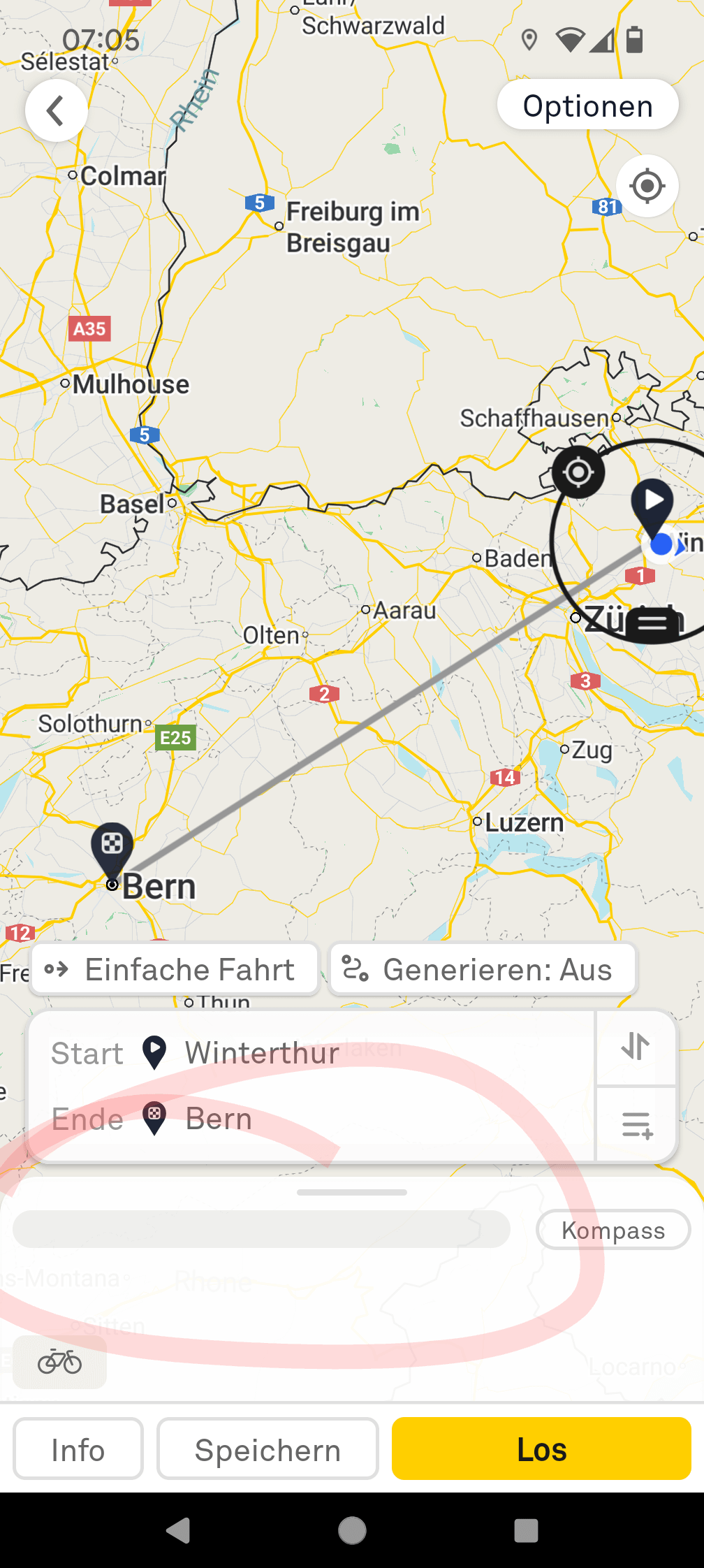The image size is (704, 1568).
Task: Center map on my location
Action: 647,186
